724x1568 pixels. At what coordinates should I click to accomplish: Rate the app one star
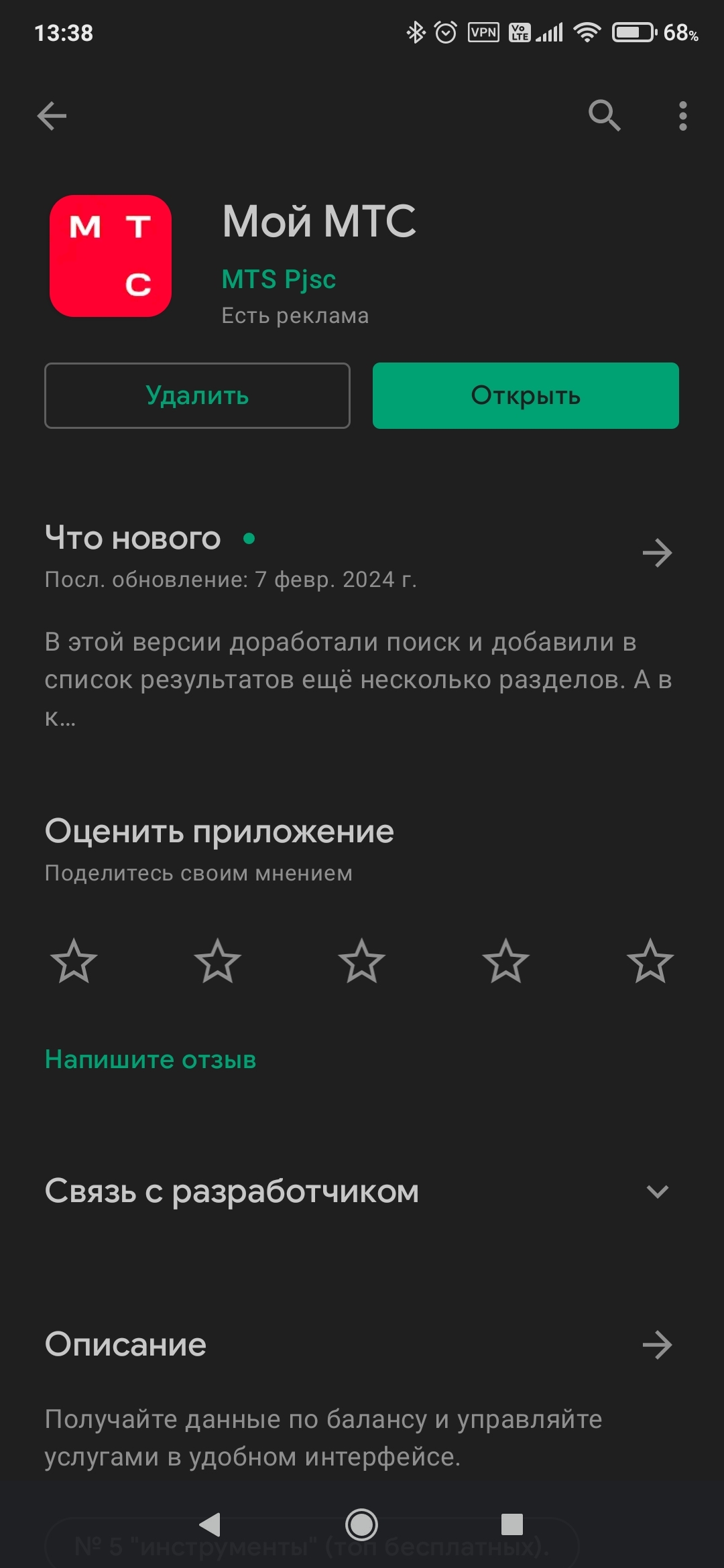coord(74,961)
